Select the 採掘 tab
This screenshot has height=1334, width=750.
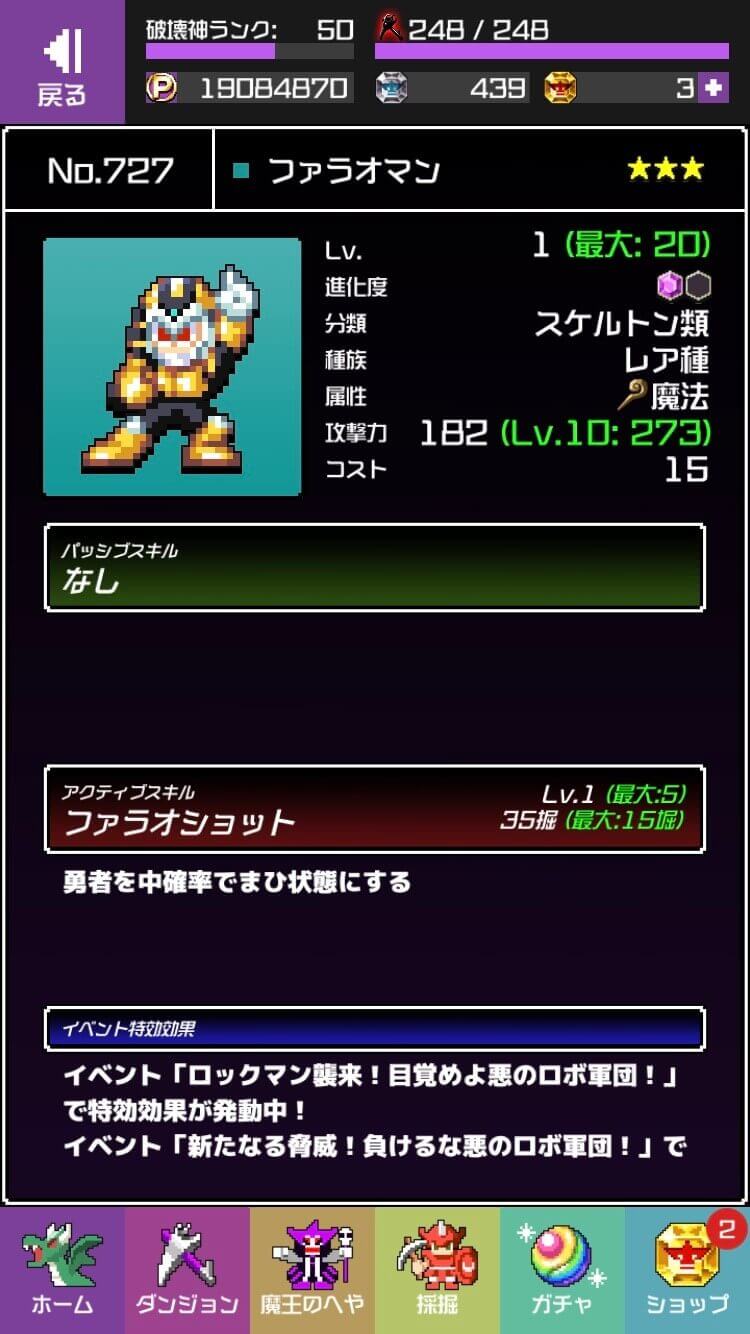click(437, 1270)
